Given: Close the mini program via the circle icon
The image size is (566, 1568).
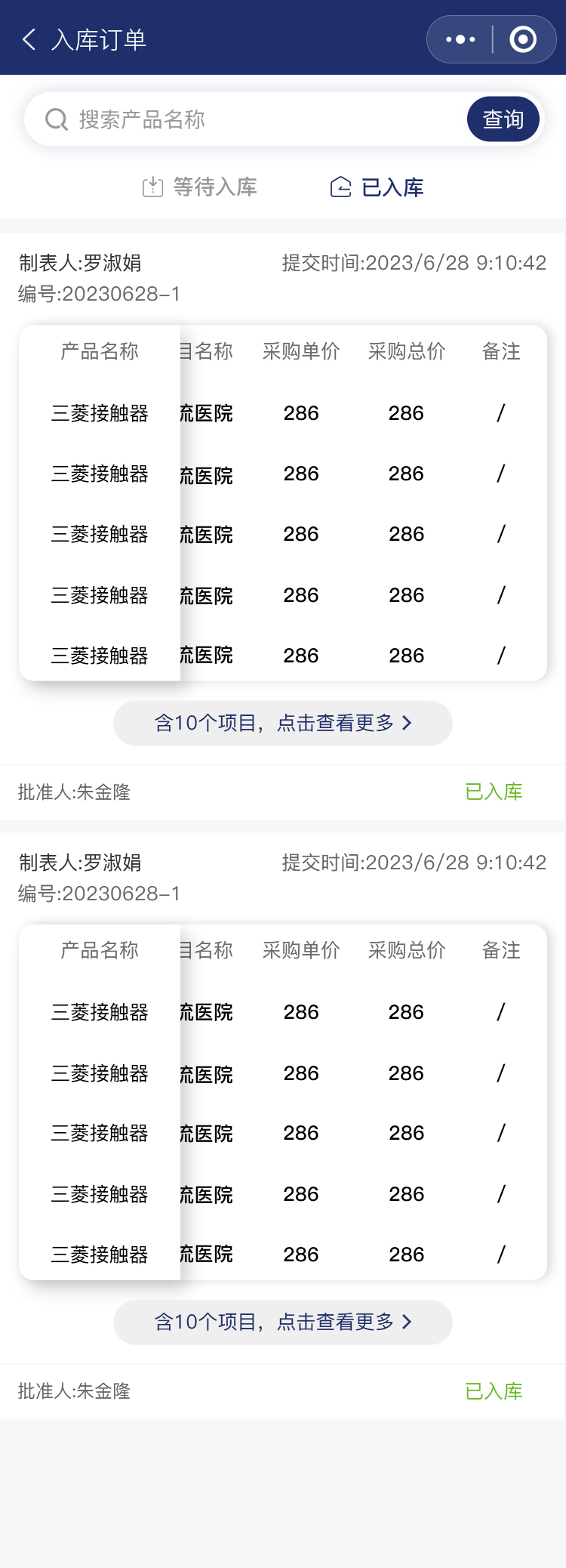Looking at the screenshot, I should 523,39.
